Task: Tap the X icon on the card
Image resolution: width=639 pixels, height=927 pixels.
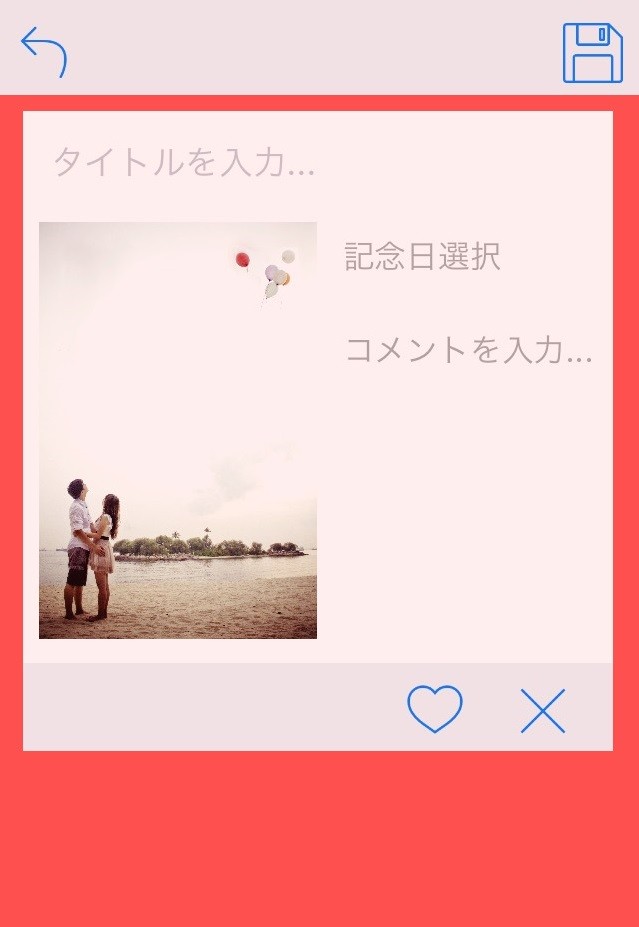Action: (x=543, y=710)
